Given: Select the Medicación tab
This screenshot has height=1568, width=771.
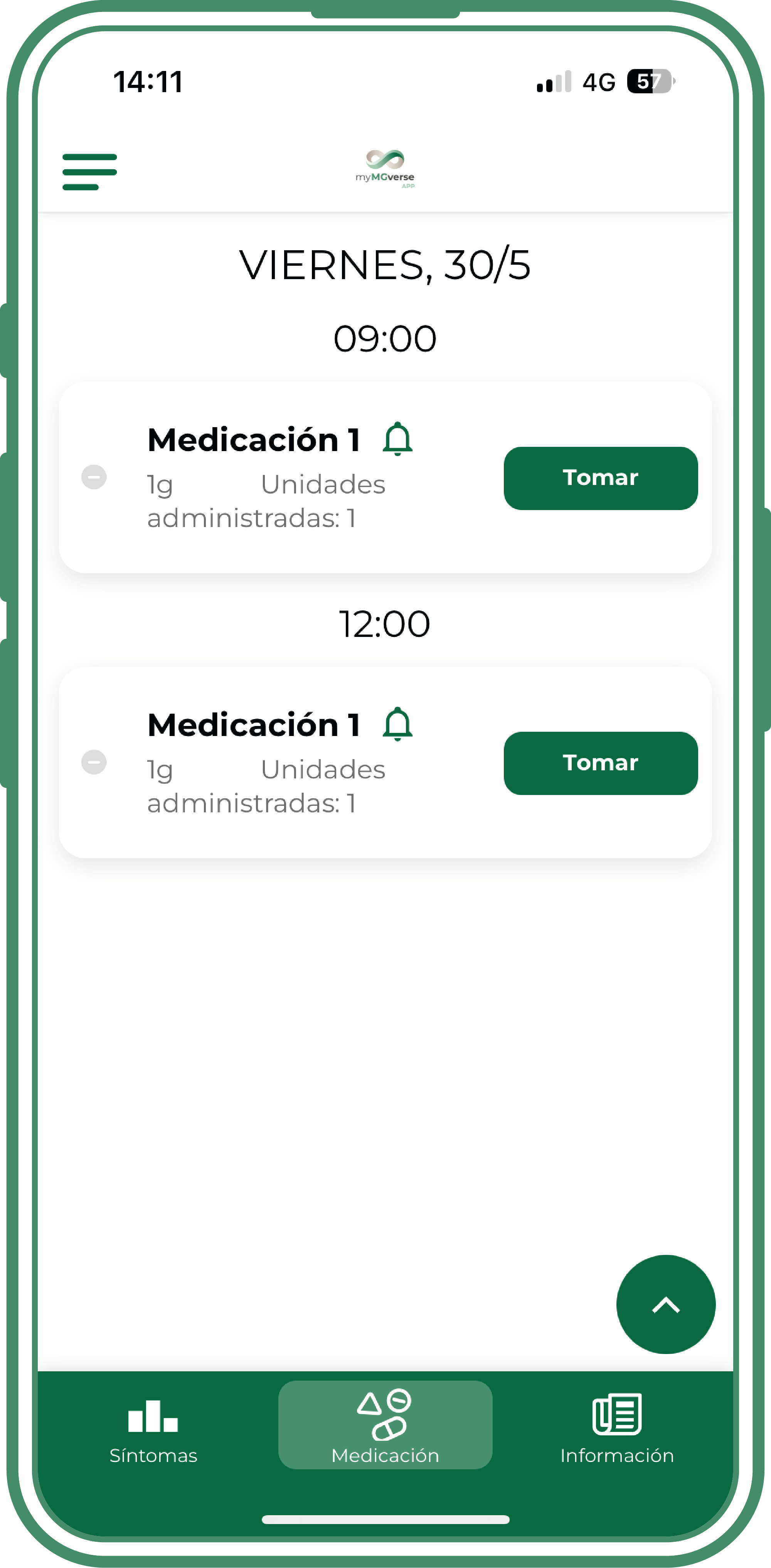Looking at the screenshot, I should (x=385, y=1425).
